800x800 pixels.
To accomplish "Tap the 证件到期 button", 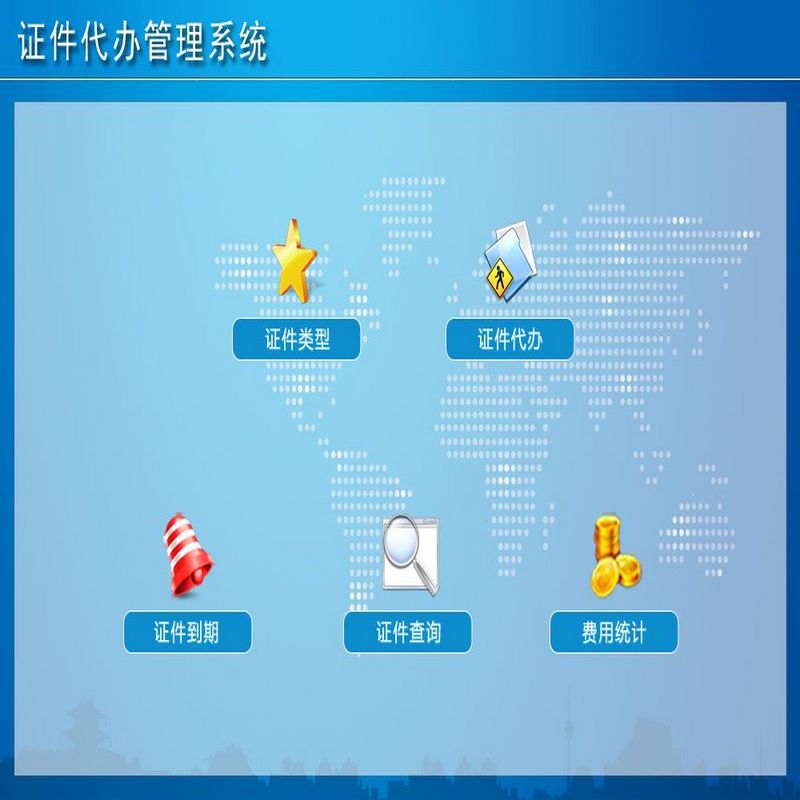I will tap(187, 632).
